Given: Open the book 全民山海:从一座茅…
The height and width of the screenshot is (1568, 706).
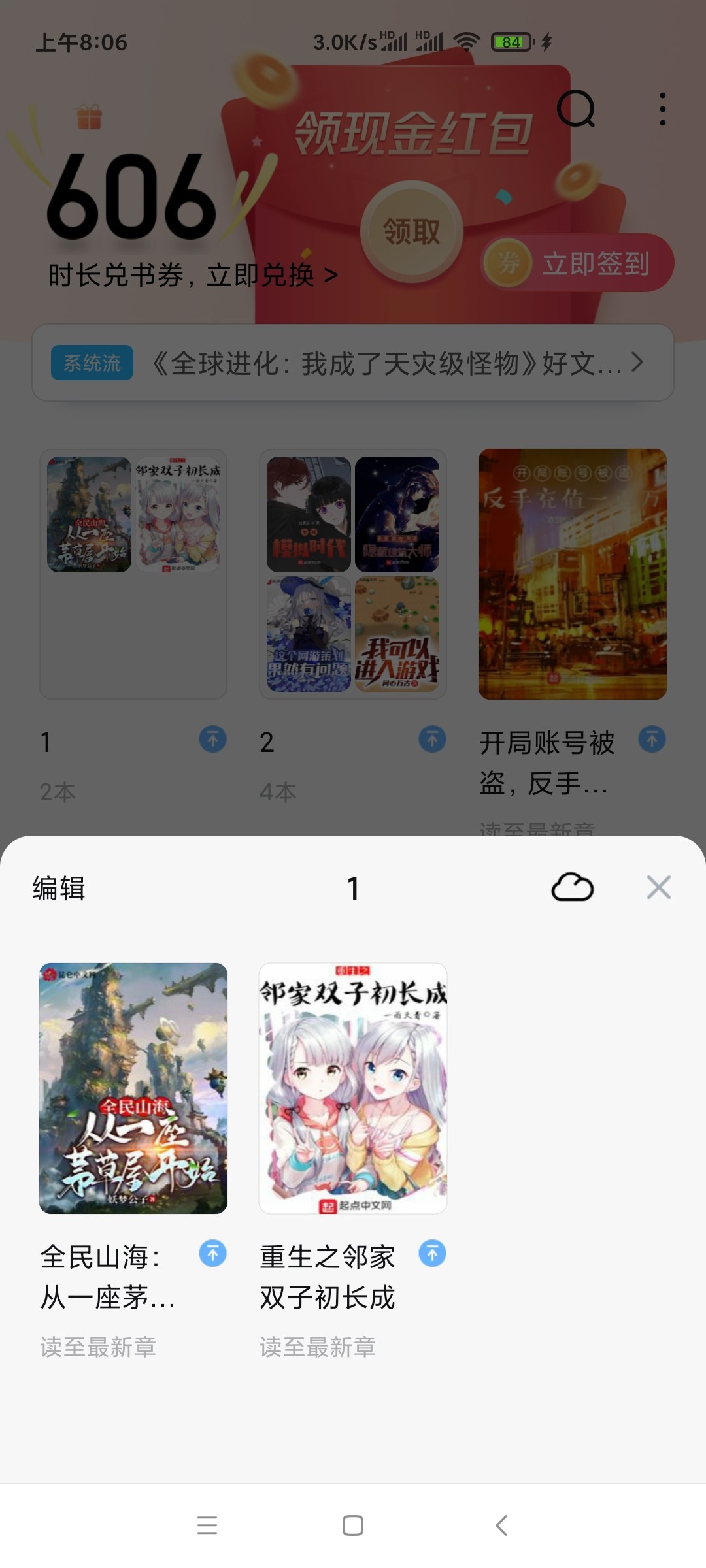Looking at the screenshot, I should pyautogui.click(x=133, y=1088).
